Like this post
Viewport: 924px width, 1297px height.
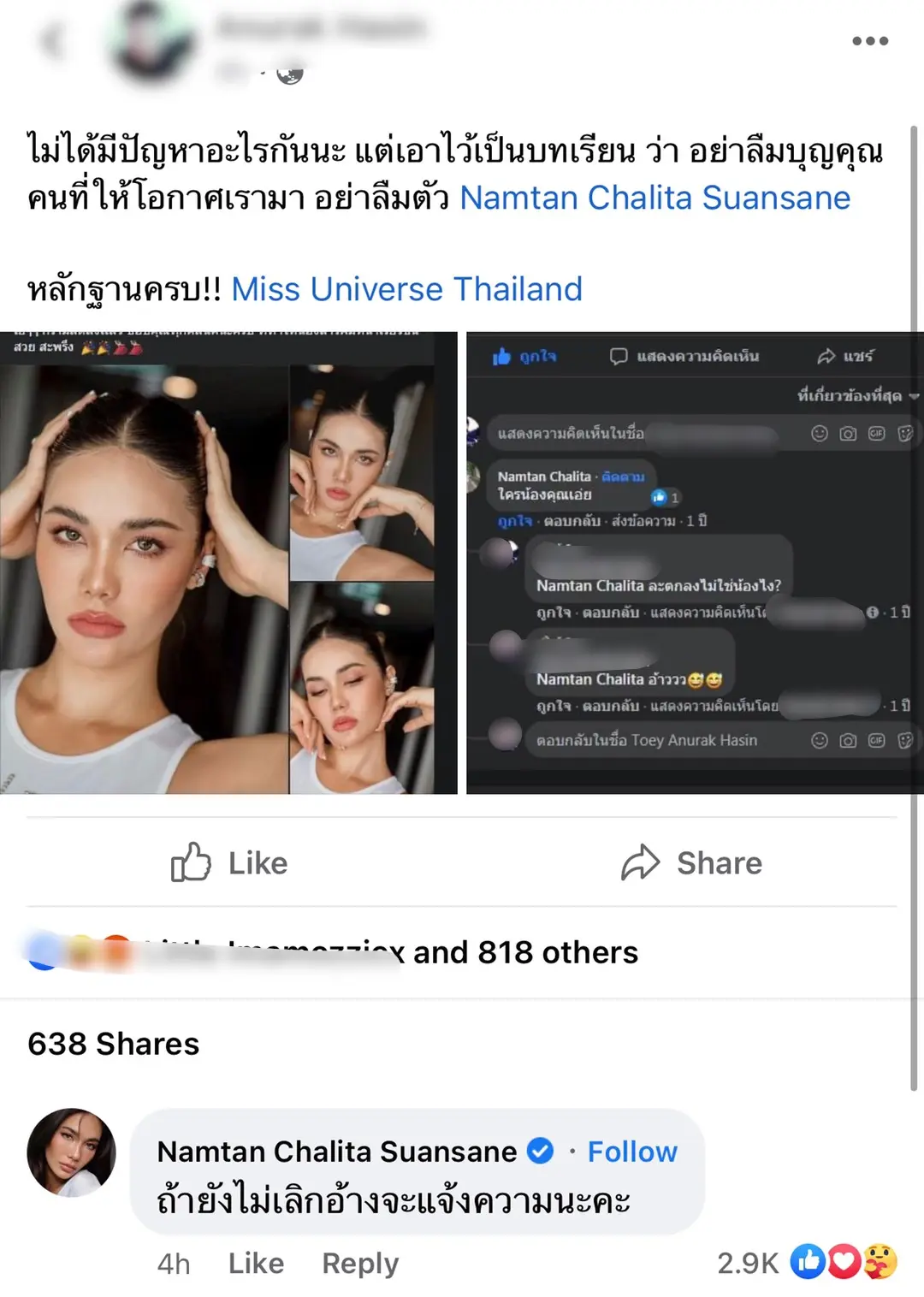point(229,862)
